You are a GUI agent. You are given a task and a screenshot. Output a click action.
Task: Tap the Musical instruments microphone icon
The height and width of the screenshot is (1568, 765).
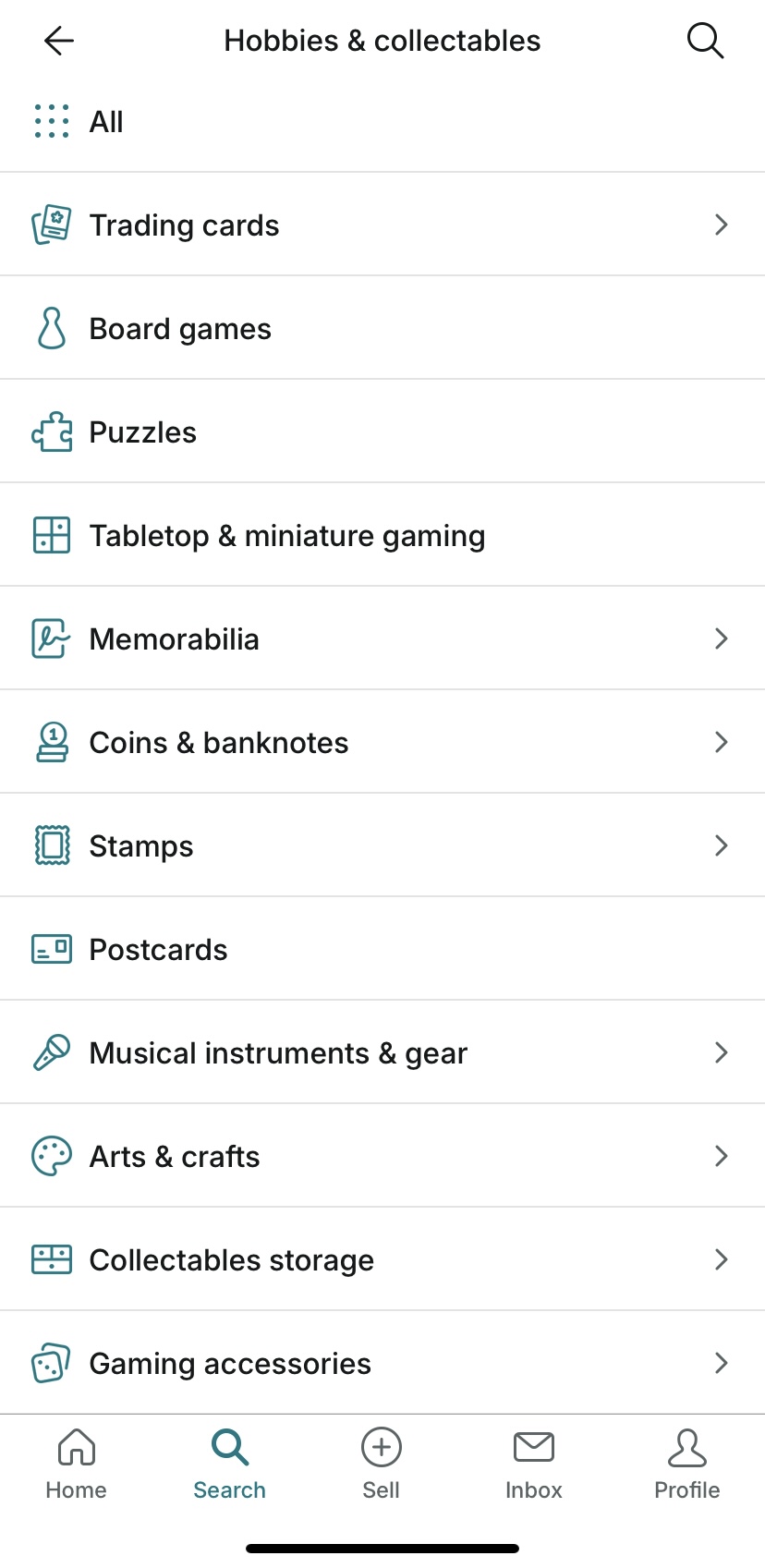click(51, 1052)
